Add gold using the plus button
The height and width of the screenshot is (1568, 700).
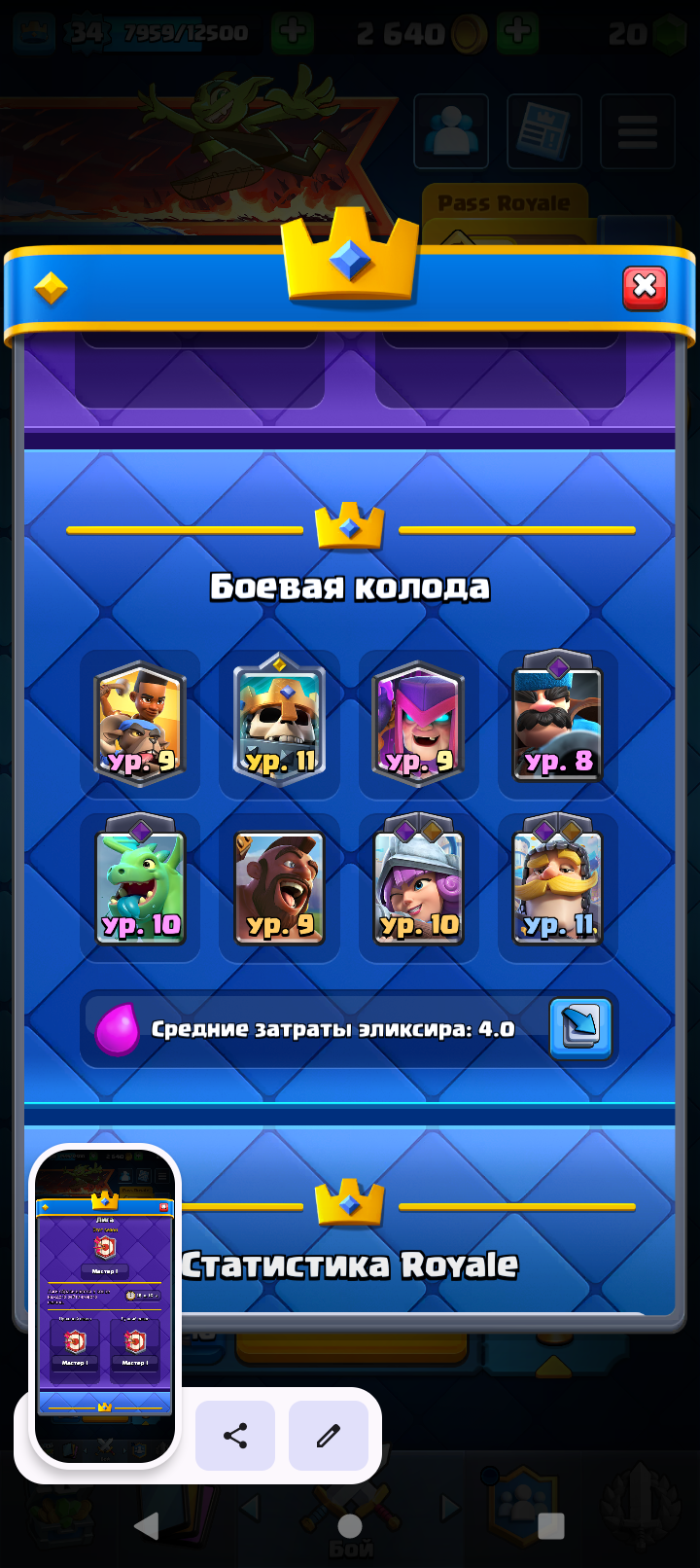coord(515,32)
